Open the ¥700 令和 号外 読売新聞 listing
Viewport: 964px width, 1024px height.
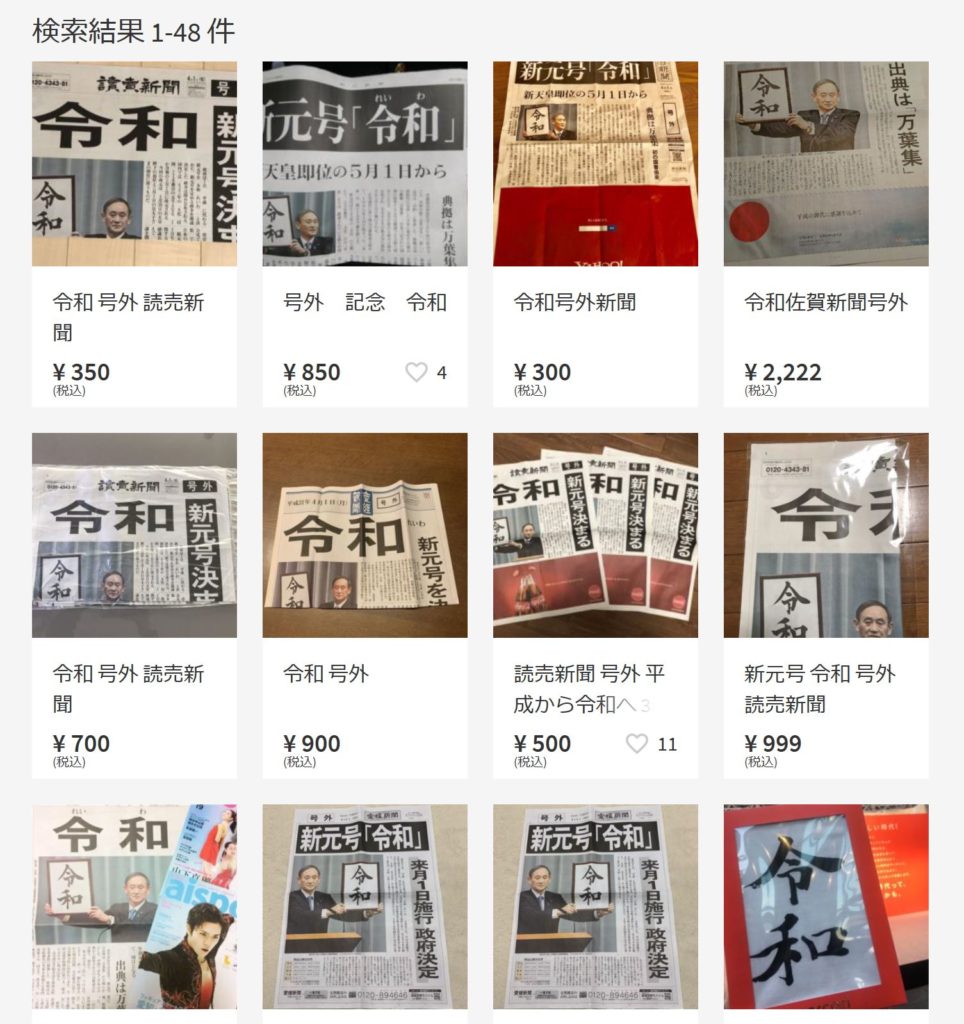[x=134, y=536]
